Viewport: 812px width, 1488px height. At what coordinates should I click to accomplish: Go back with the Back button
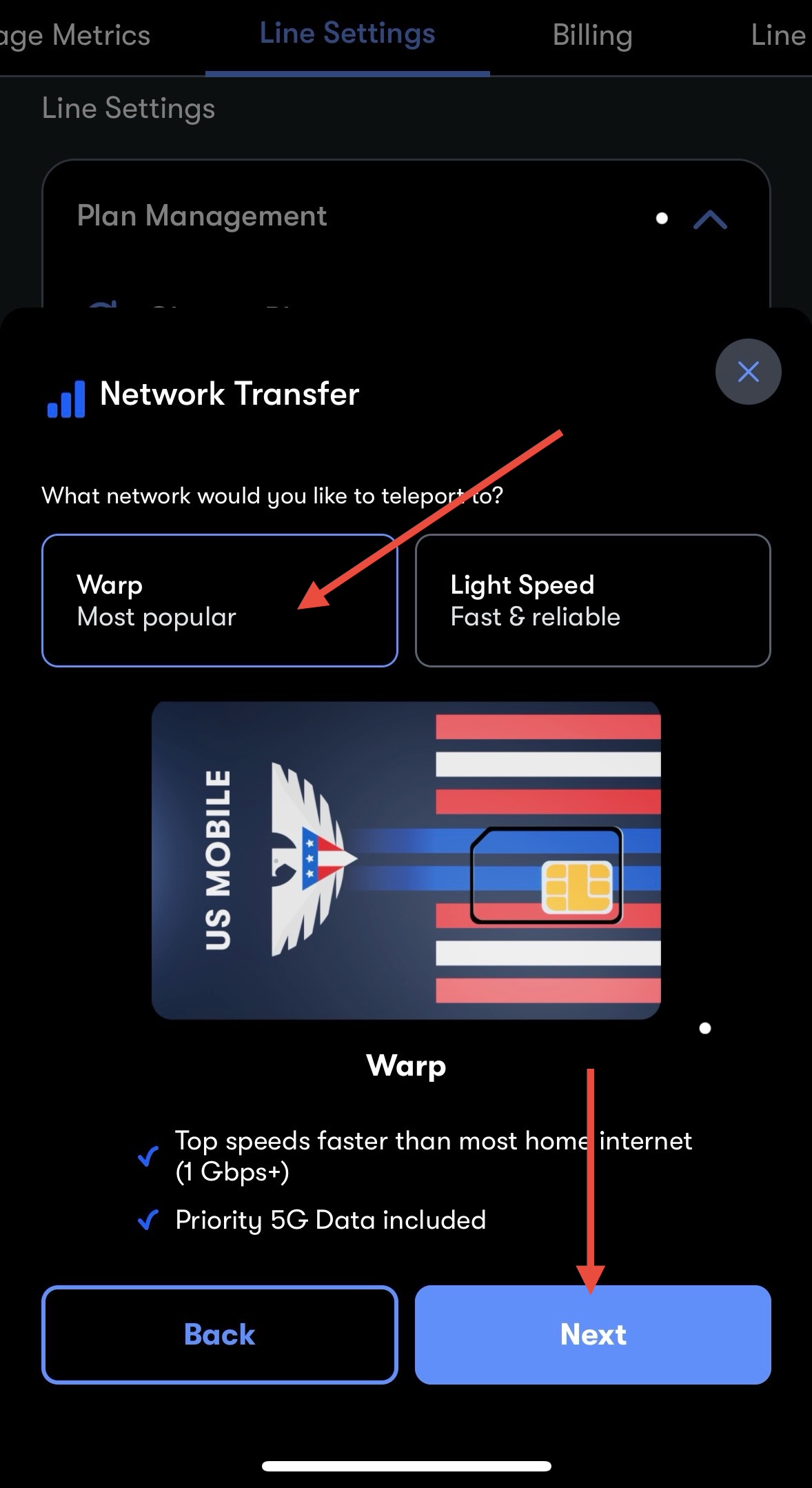219,1334
